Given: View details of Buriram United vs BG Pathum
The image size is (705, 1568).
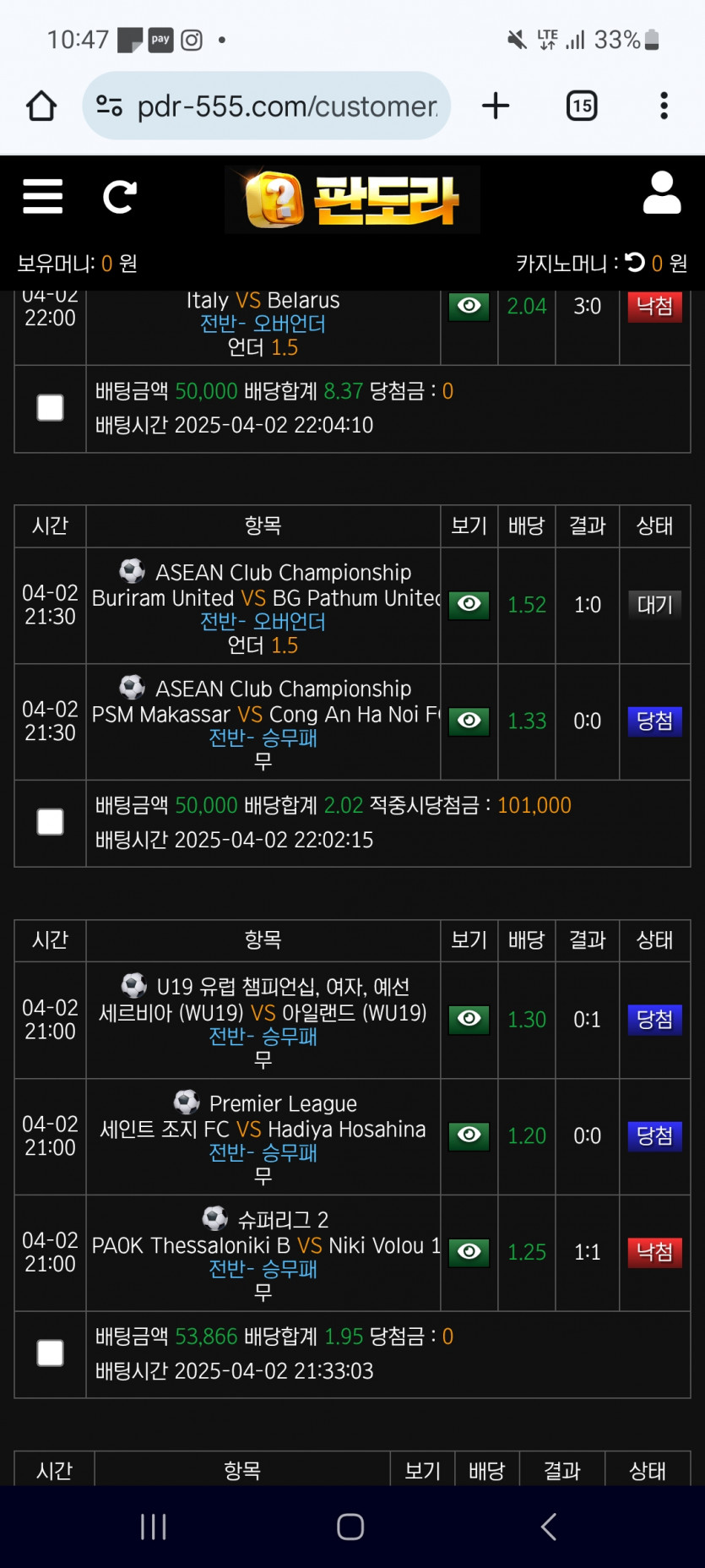Looking at the screenshot, I should click(x=469, y=604).
